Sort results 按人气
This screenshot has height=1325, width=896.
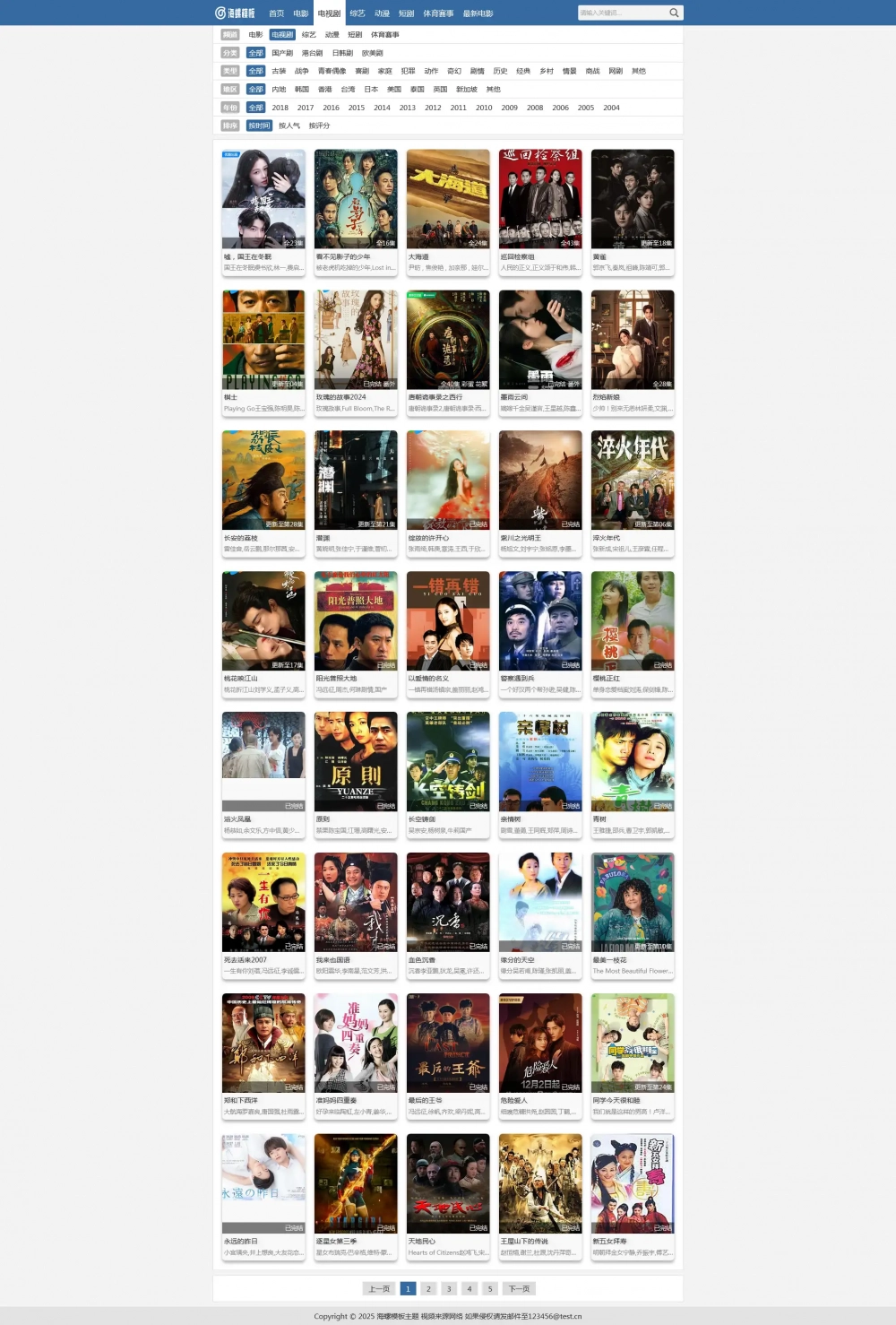click(289, 126)
